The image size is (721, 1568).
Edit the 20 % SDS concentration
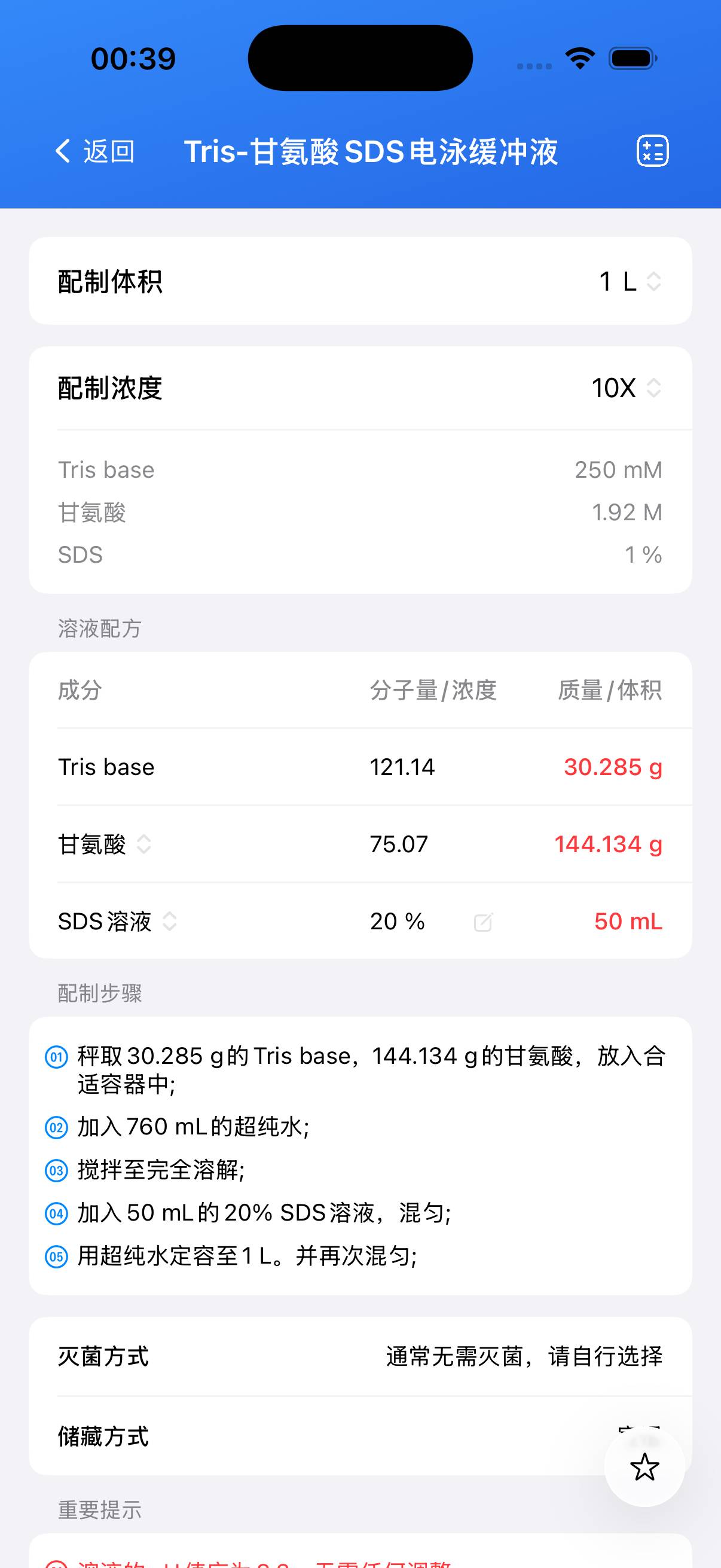point(483,922)
